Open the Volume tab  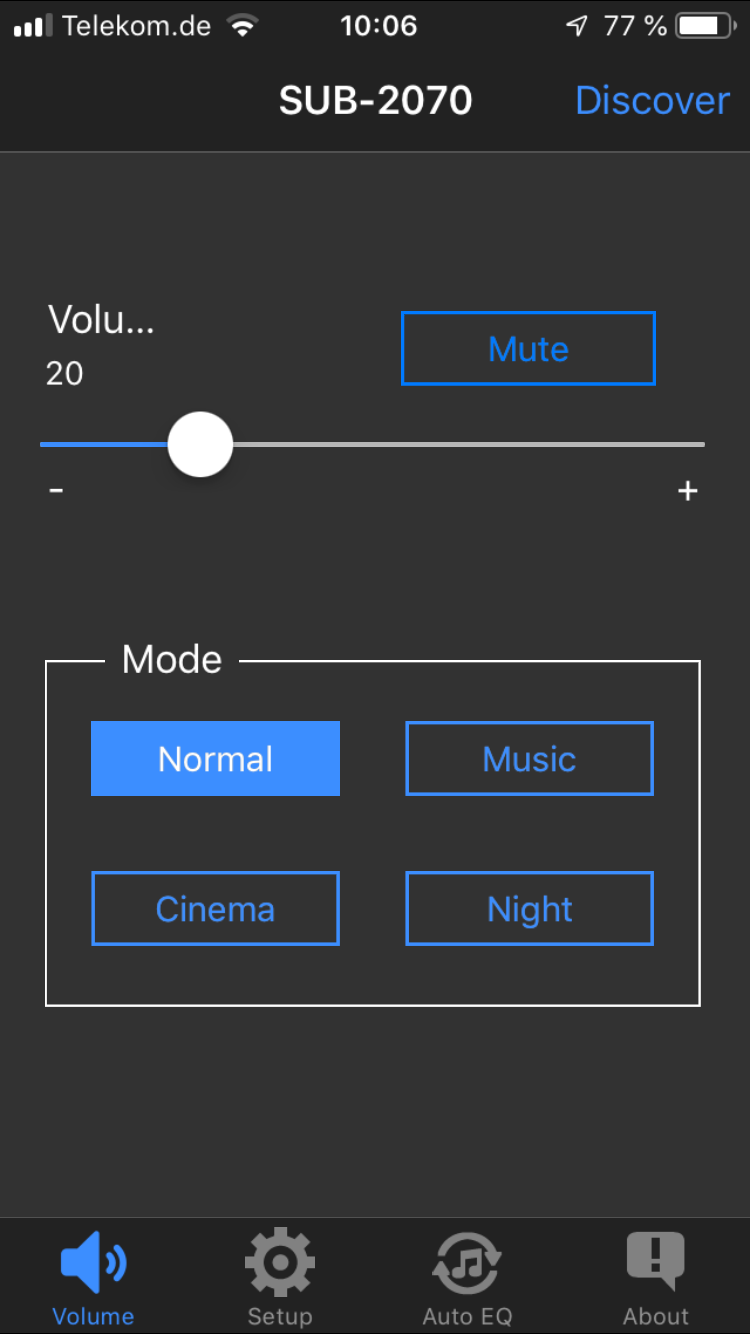tap(93, 1277)
